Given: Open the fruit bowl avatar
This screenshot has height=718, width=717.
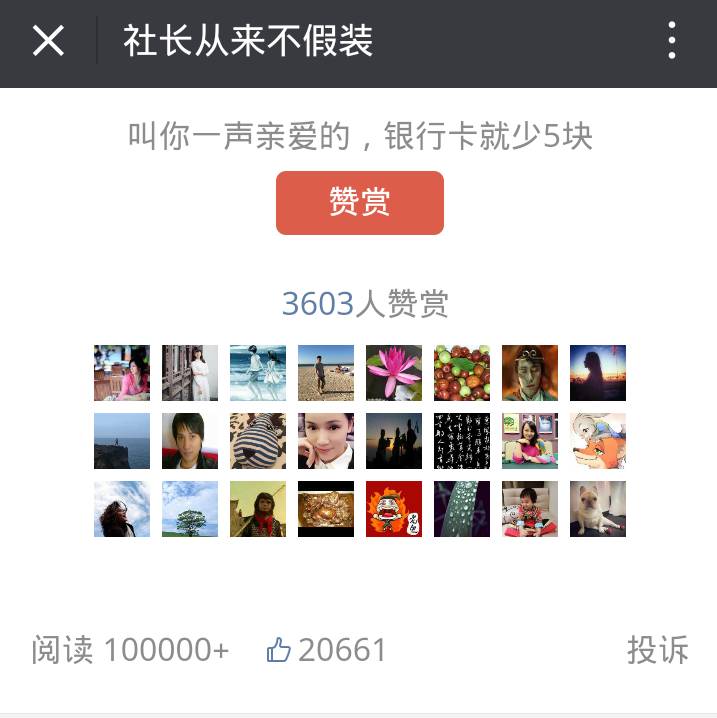Looking at the screenshot, I should [x=462, y=373].
